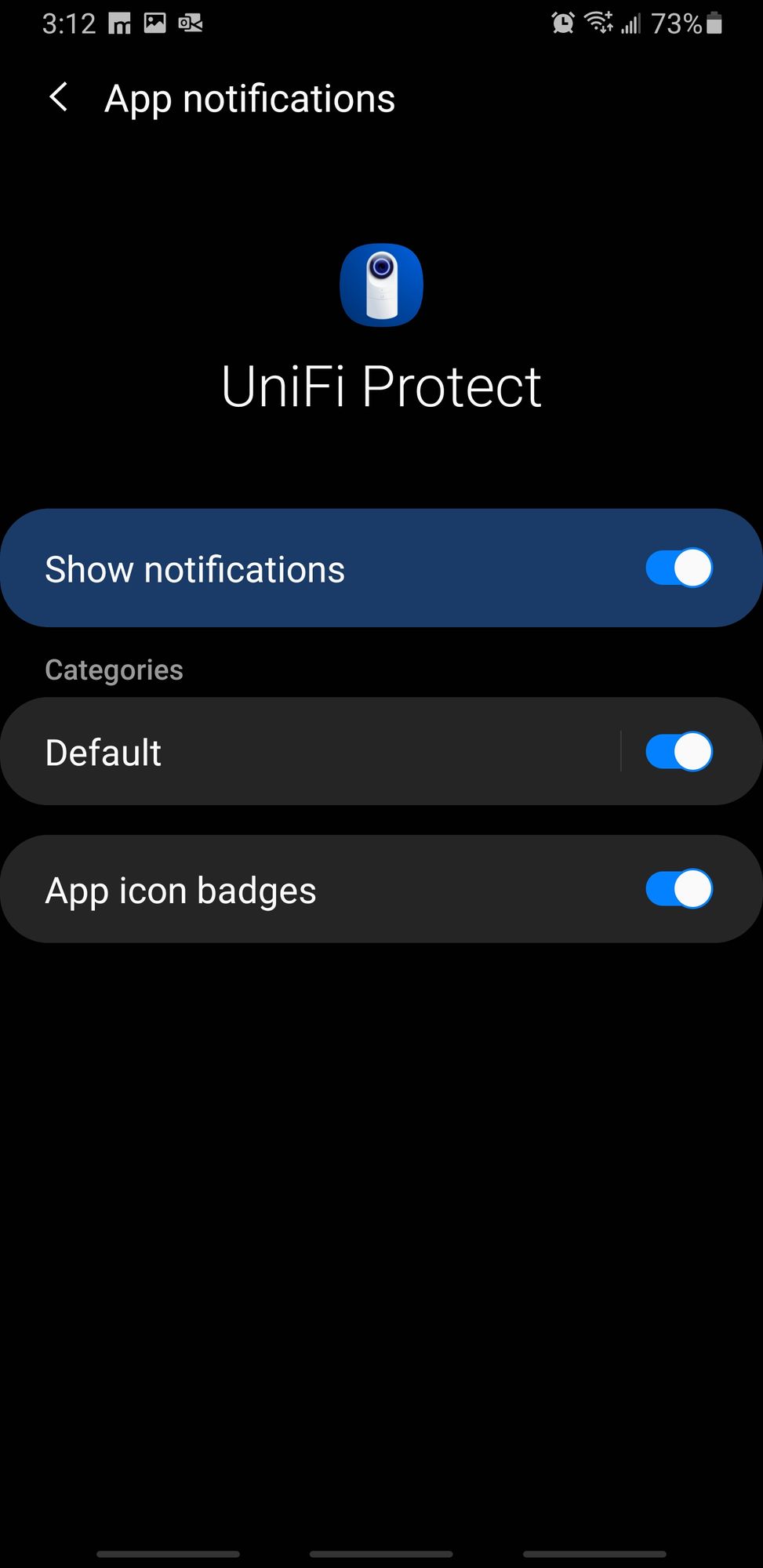Screen dimensions: 763x1568
Task: Open the Default category settings
Action: [314, 753]
